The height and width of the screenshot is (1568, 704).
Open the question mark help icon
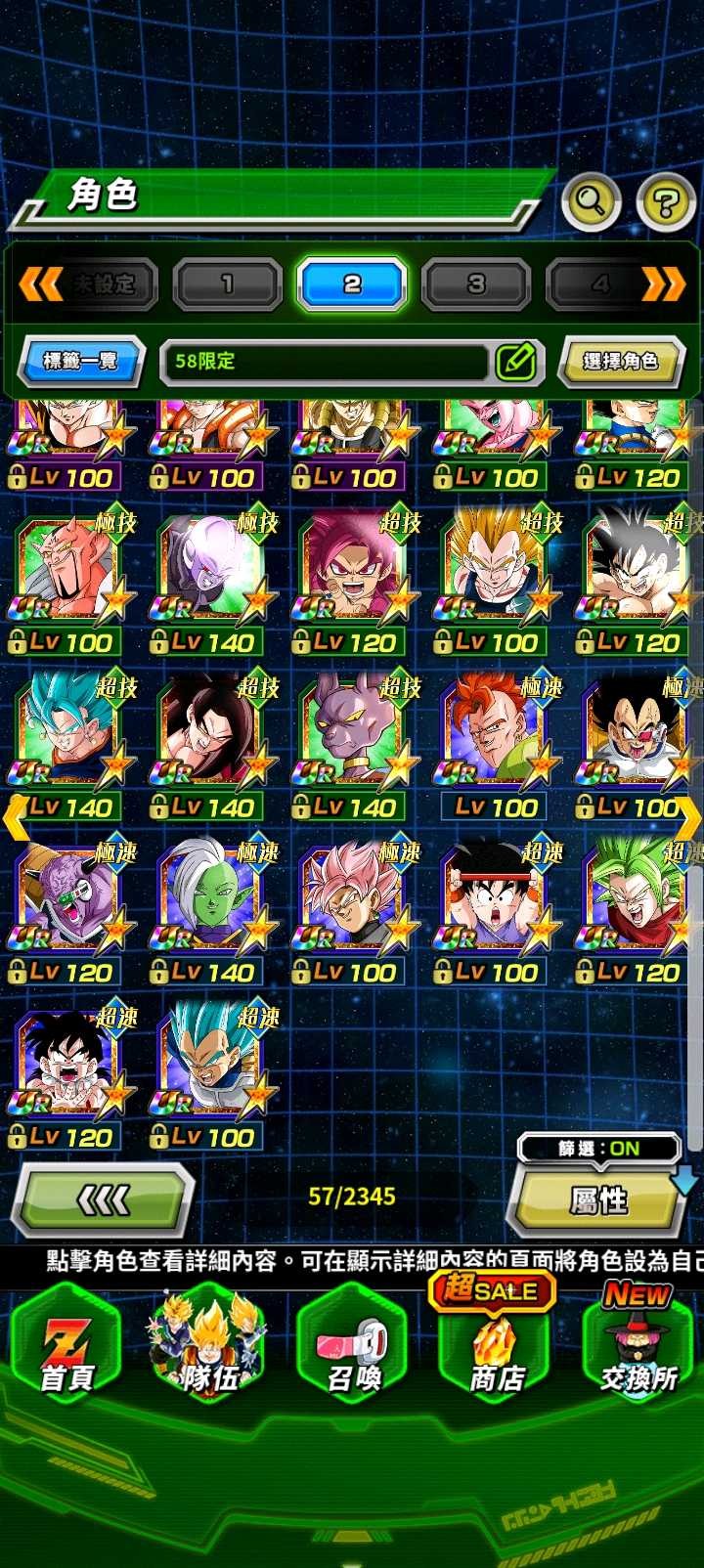click(666, 203)
